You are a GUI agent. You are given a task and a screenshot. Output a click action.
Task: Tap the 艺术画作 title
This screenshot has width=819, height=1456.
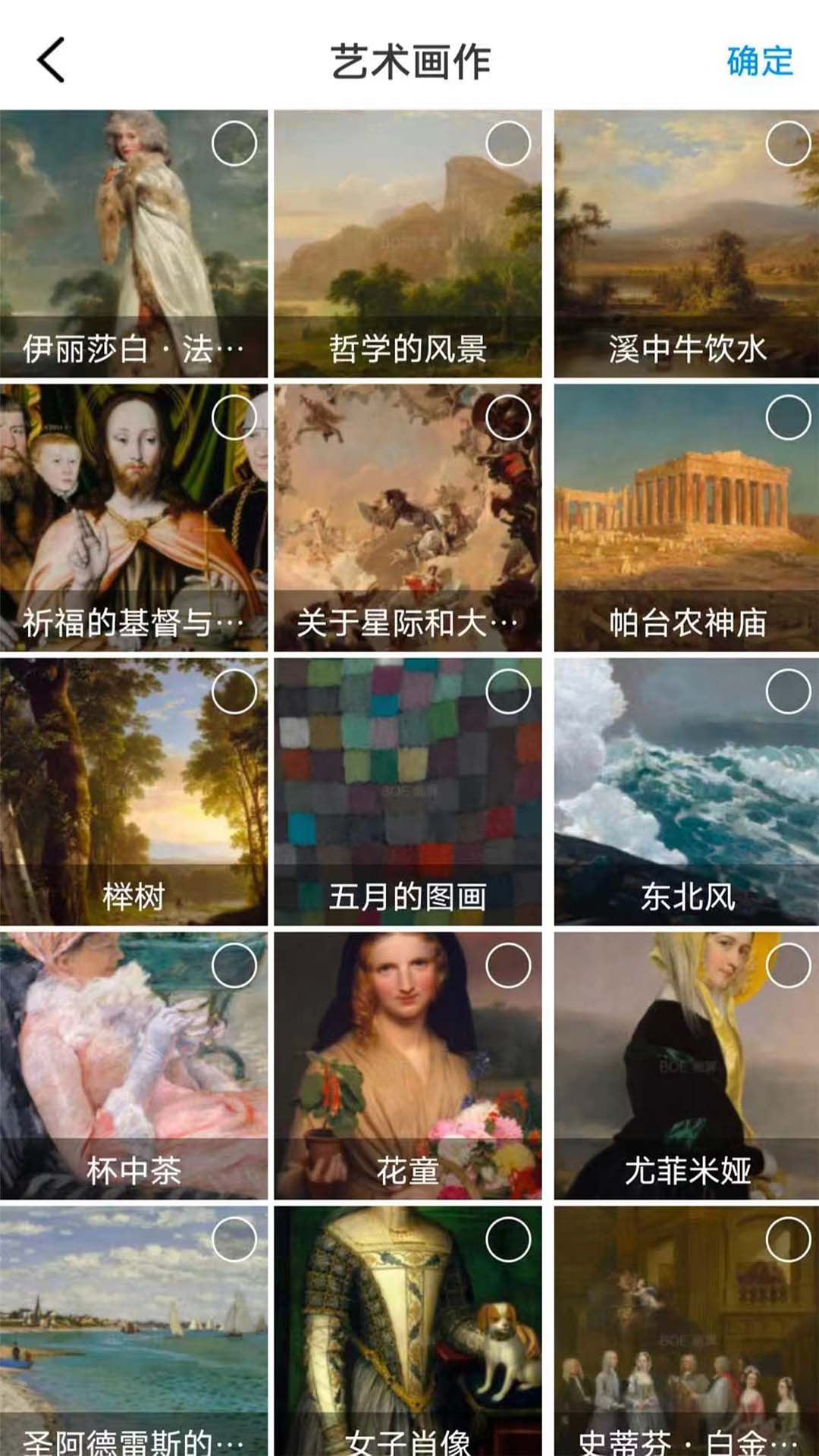pyautogui.click(x=409, y=61)
